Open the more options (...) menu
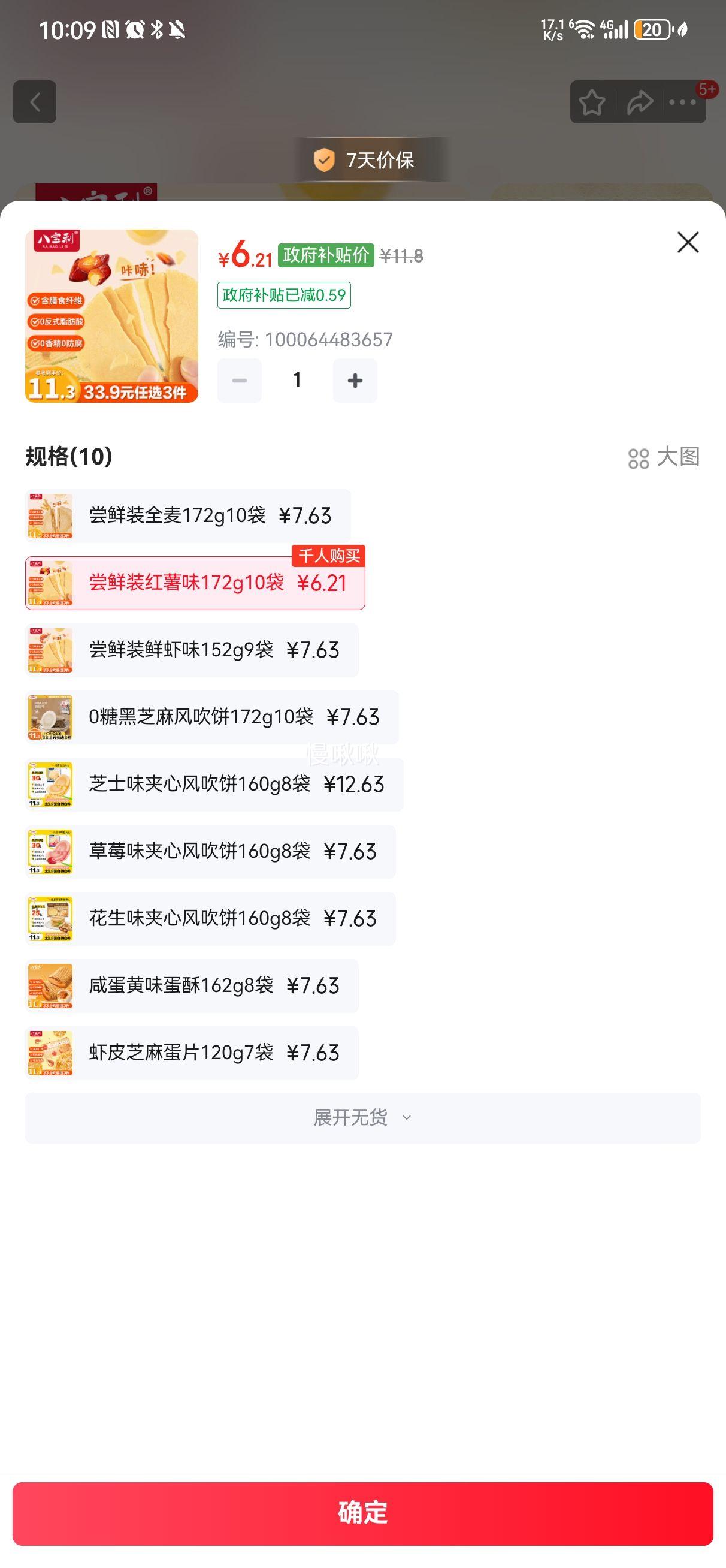 [683, 103]
